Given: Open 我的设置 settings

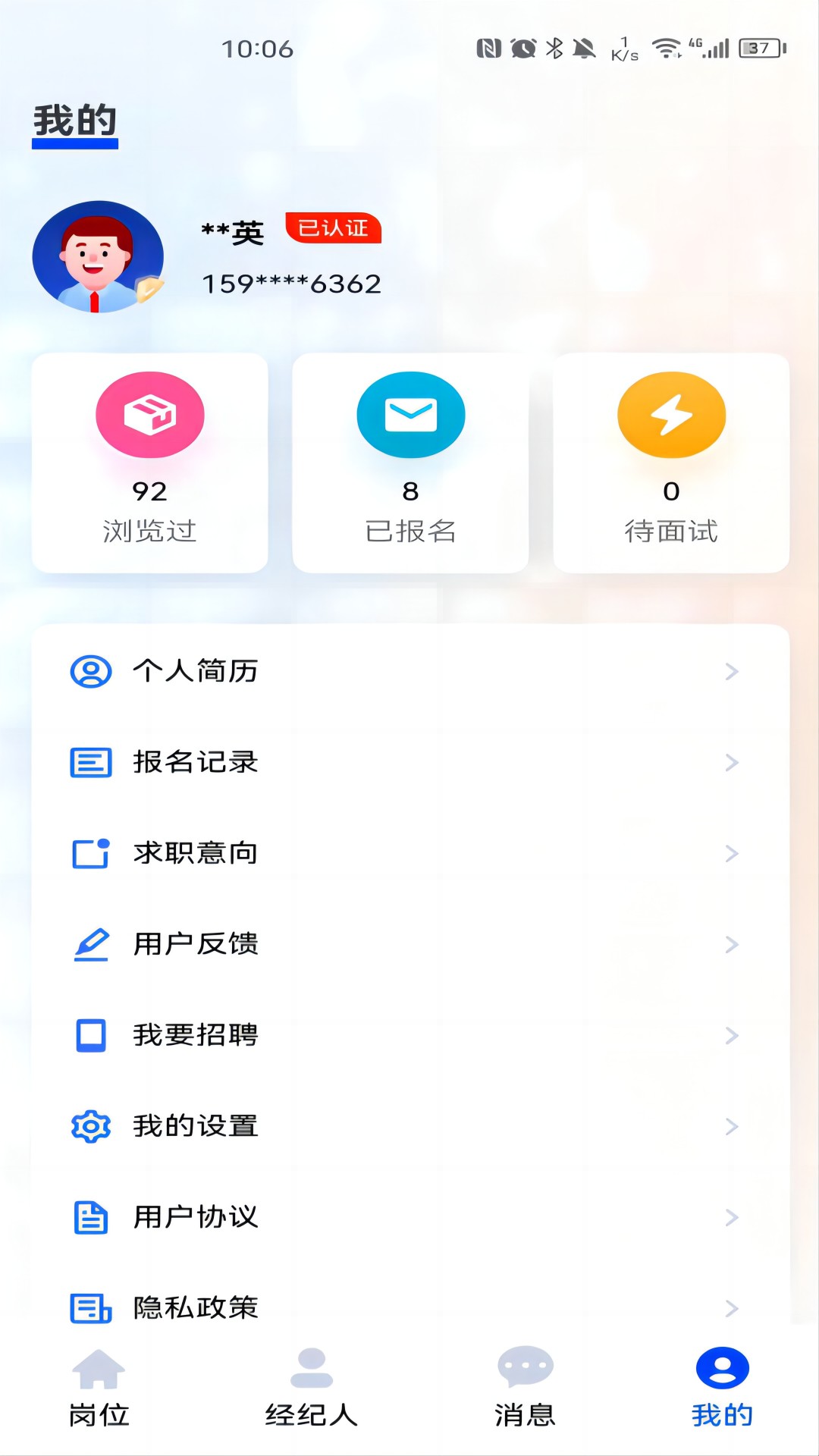Looking at the screenshot, I should click(x=409, y=1126).
